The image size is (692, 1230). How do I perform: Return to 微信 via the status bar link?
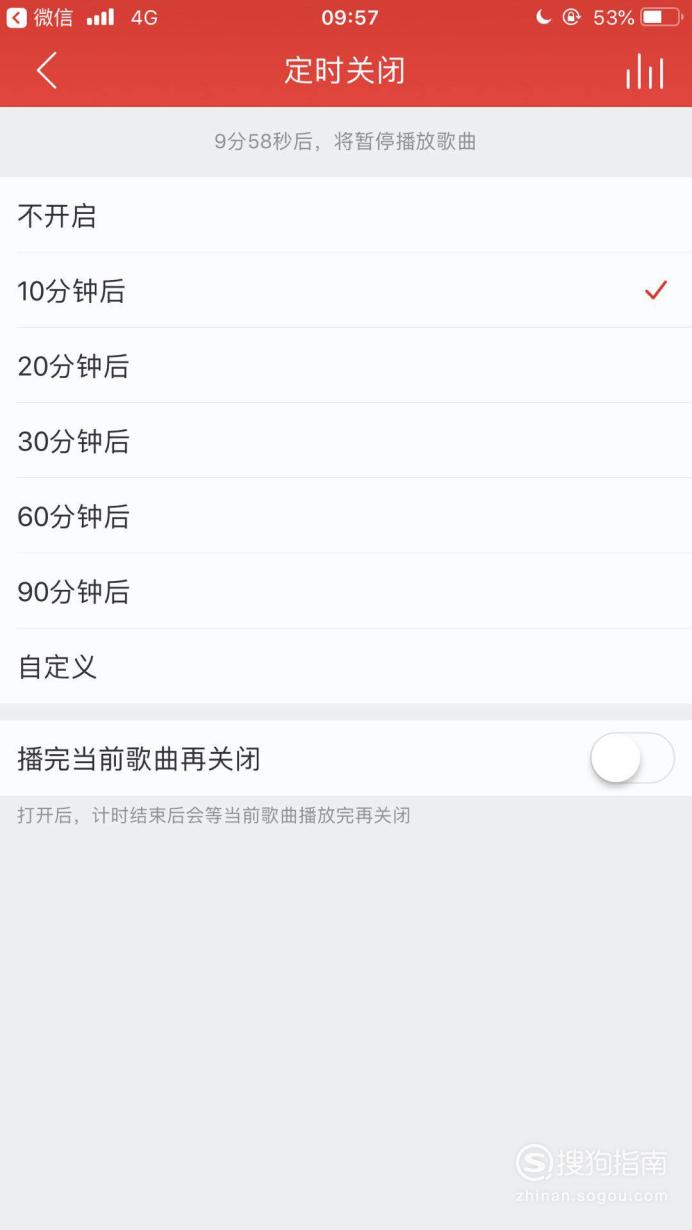click(x=40, y=17)
